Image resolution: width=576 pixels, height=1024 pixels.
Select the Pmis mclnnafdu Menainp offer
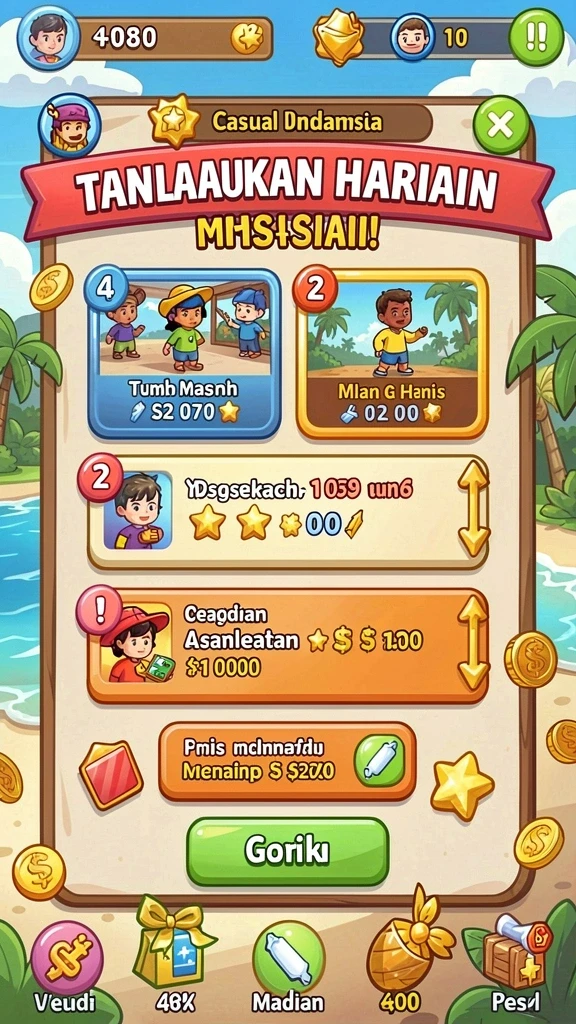click(287, 761)
